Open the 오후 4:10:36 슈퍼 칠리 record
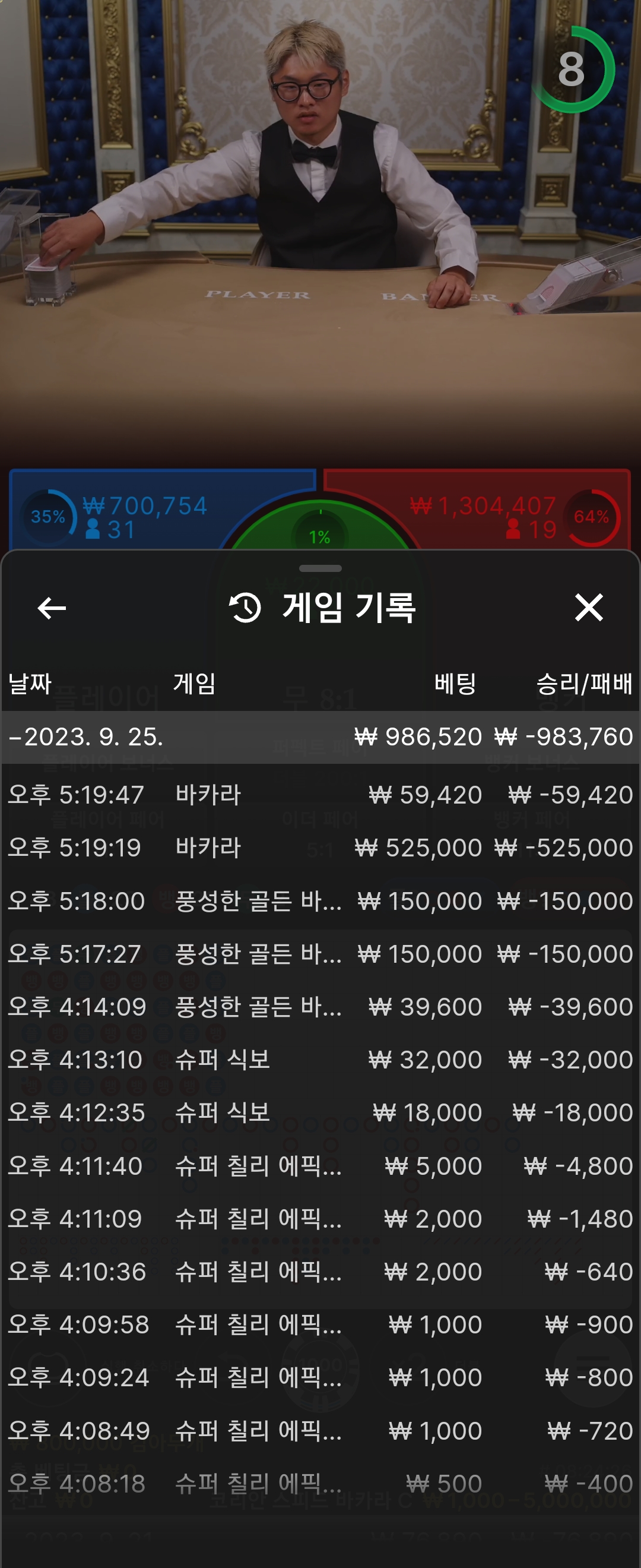 320,1271
